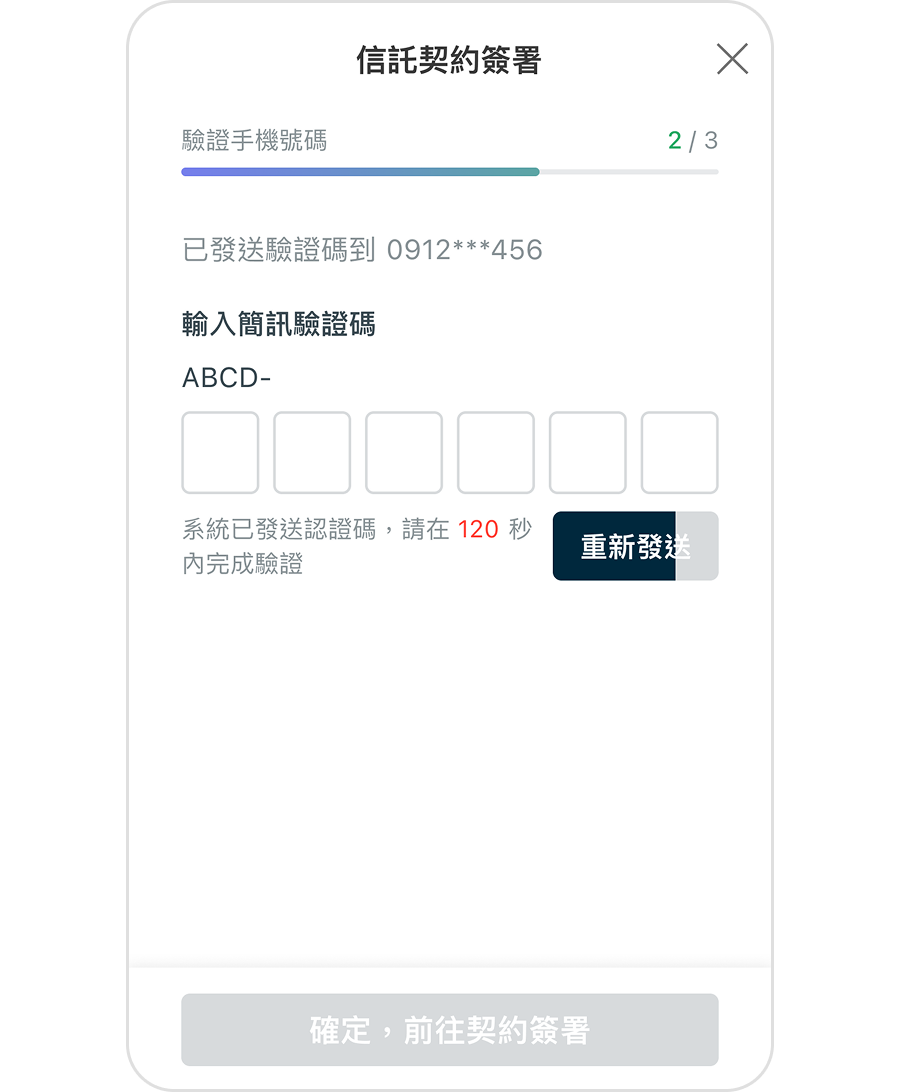Tap 確定，前往契約簽署 button
900x1092 pixels.
pyautogui.click(x=450, y=1030)
